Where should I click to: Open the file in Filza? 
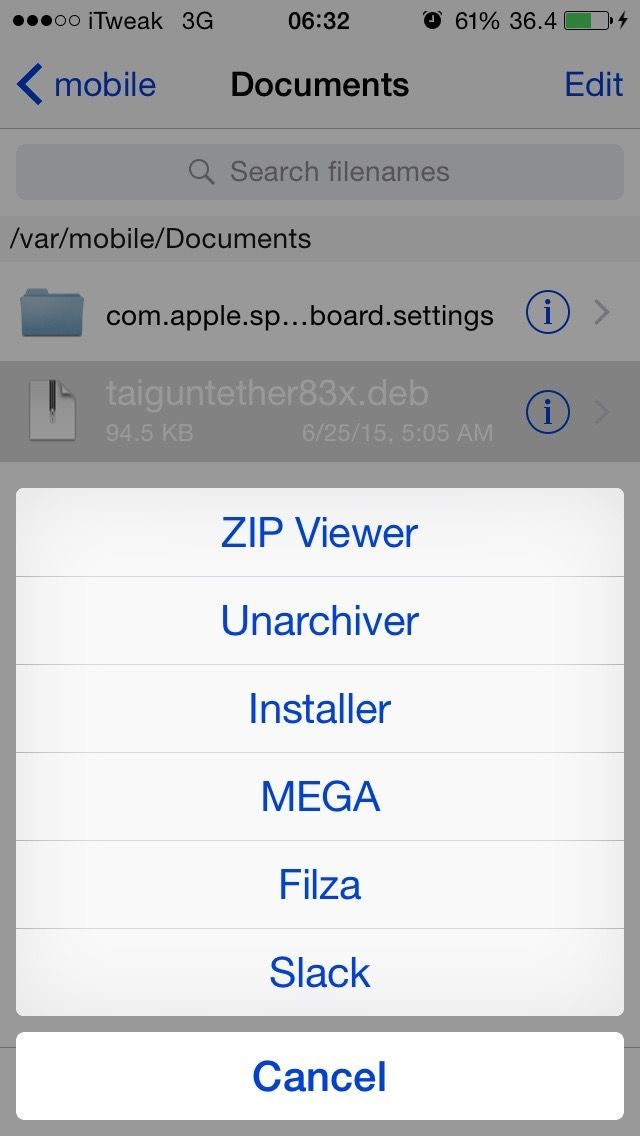tap(320, 885)
